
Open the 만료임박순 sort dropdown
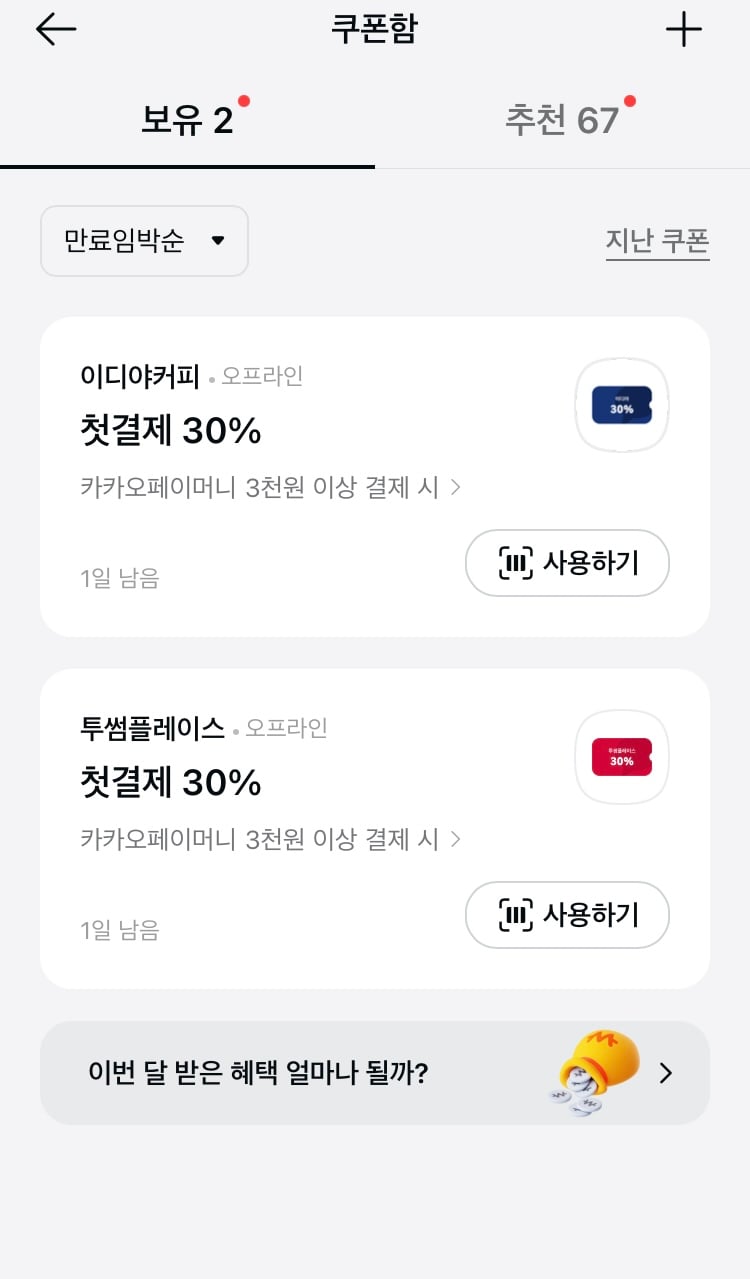click(144, 241)
